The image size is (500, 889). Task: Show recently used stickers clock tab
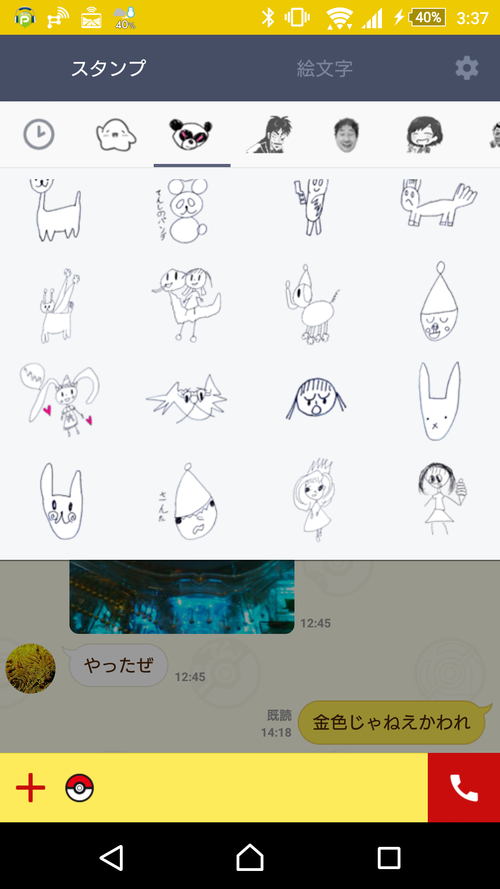(x=39, y=135)
